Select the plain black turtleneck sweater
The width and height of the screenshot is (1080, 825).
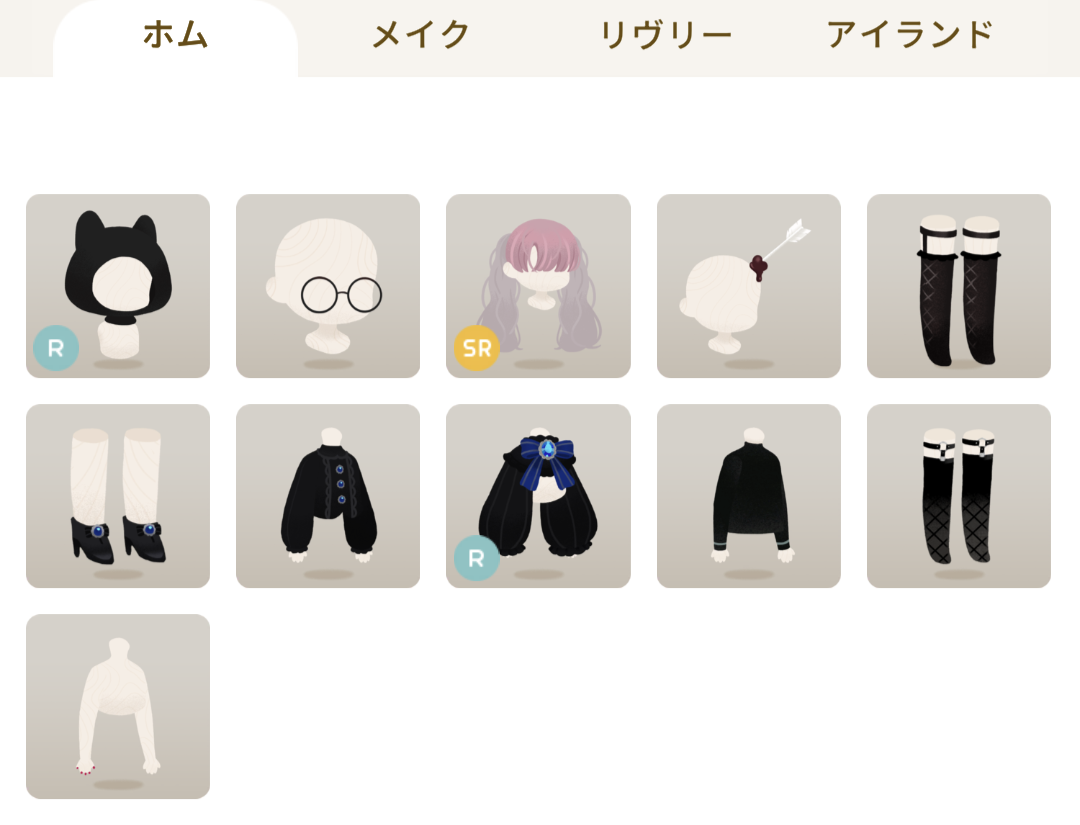click(748, 496)
